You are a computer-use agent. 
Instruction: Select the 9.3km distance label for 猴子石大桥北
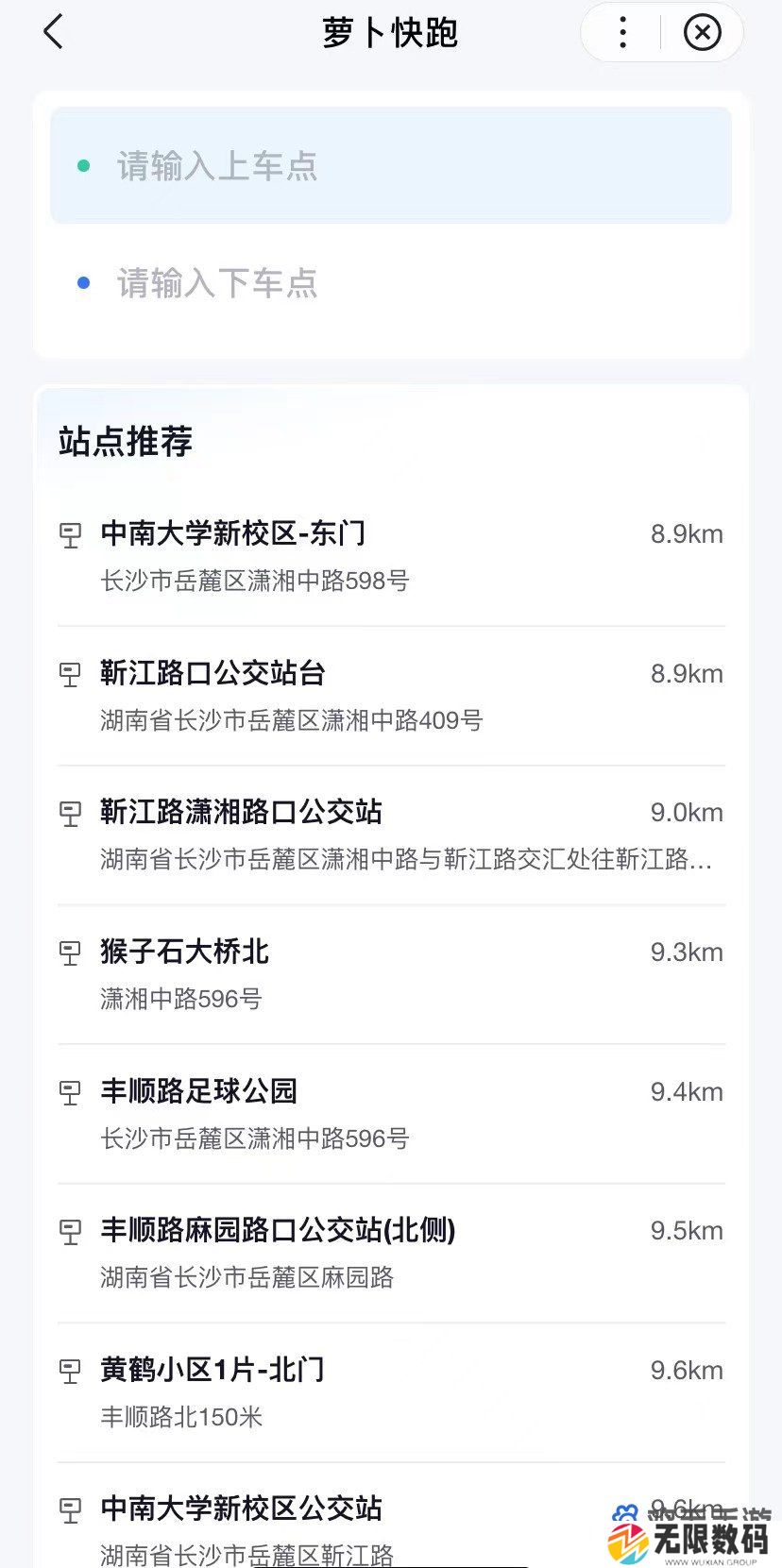click(x=685, y=953)
